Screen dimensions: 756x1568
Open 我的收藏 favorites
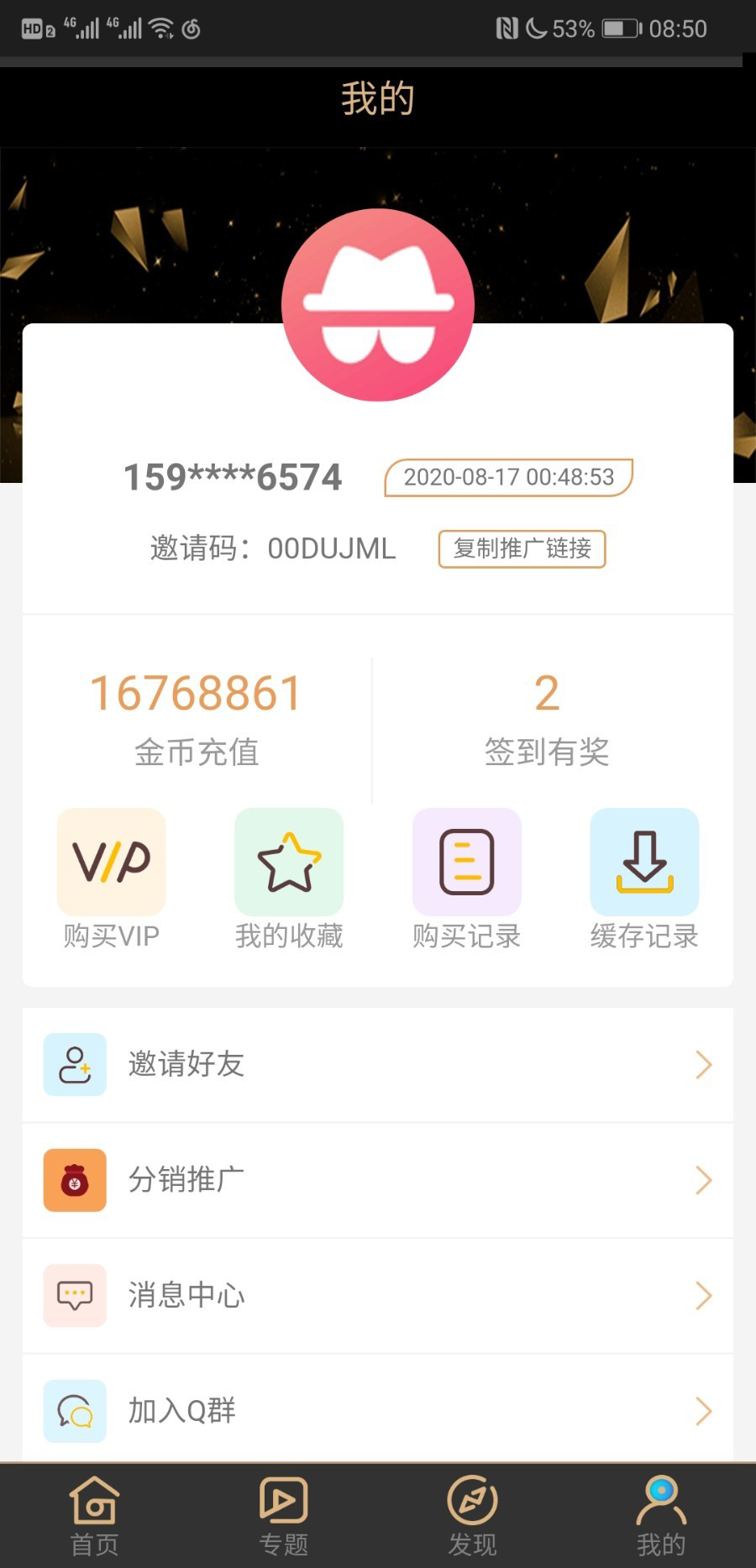pos(289,863)
